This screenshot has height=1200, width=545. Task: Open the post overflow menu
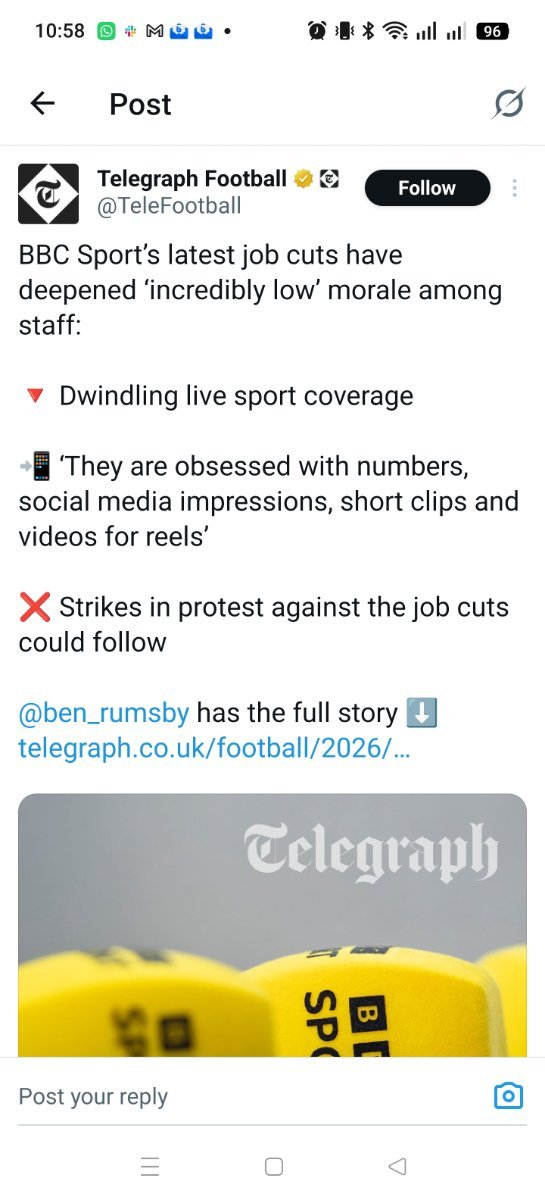click(x=514, y=188)
